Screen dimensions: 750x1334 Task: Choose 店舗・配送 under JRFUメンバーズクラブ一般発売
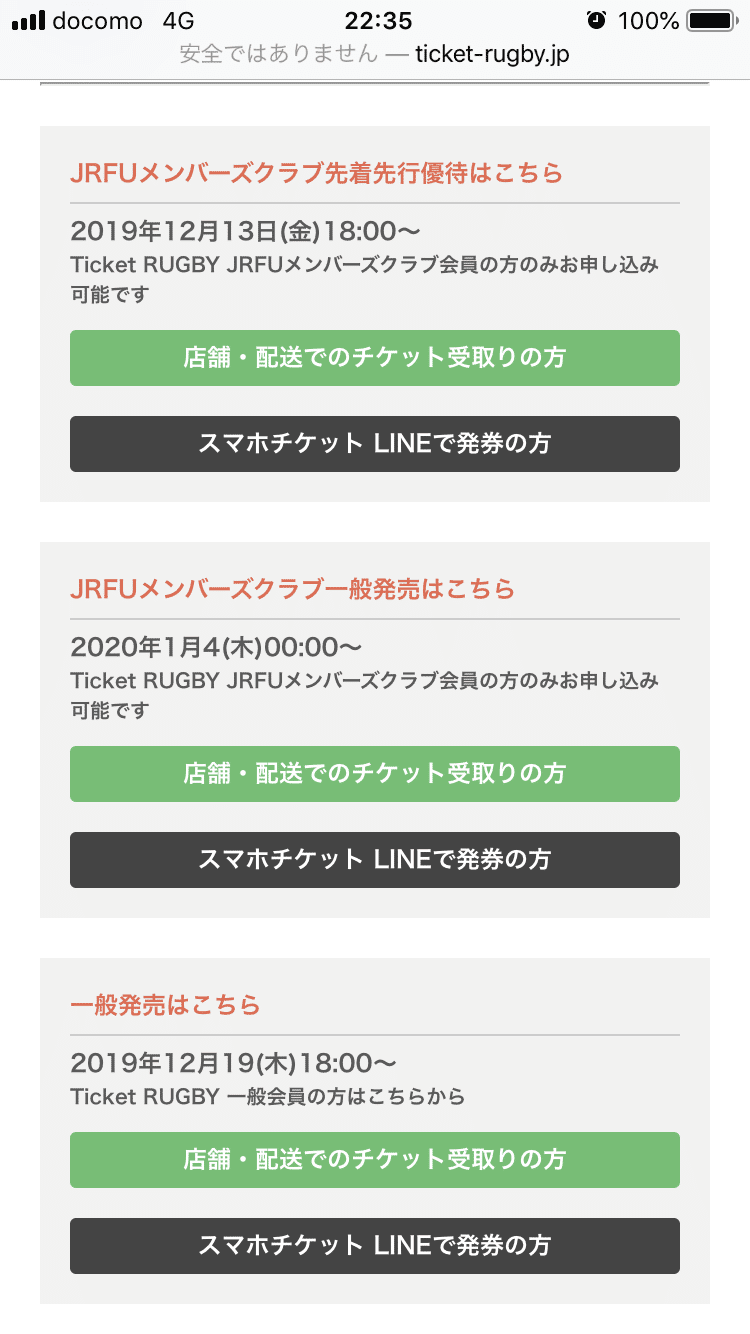pos(375,774)
